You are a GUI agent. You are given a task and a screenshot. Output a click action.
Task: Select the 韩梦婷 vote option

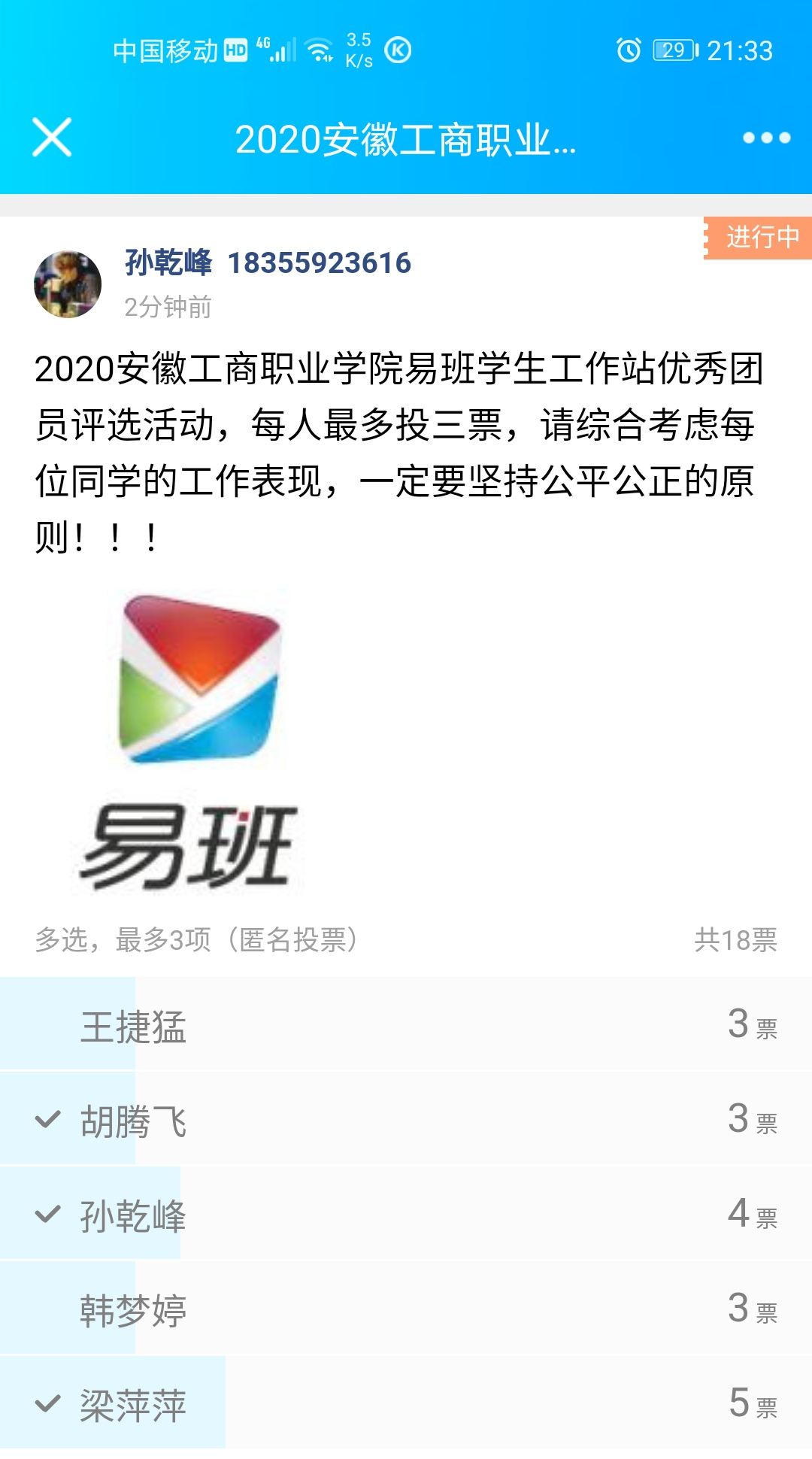(406, 1310)
